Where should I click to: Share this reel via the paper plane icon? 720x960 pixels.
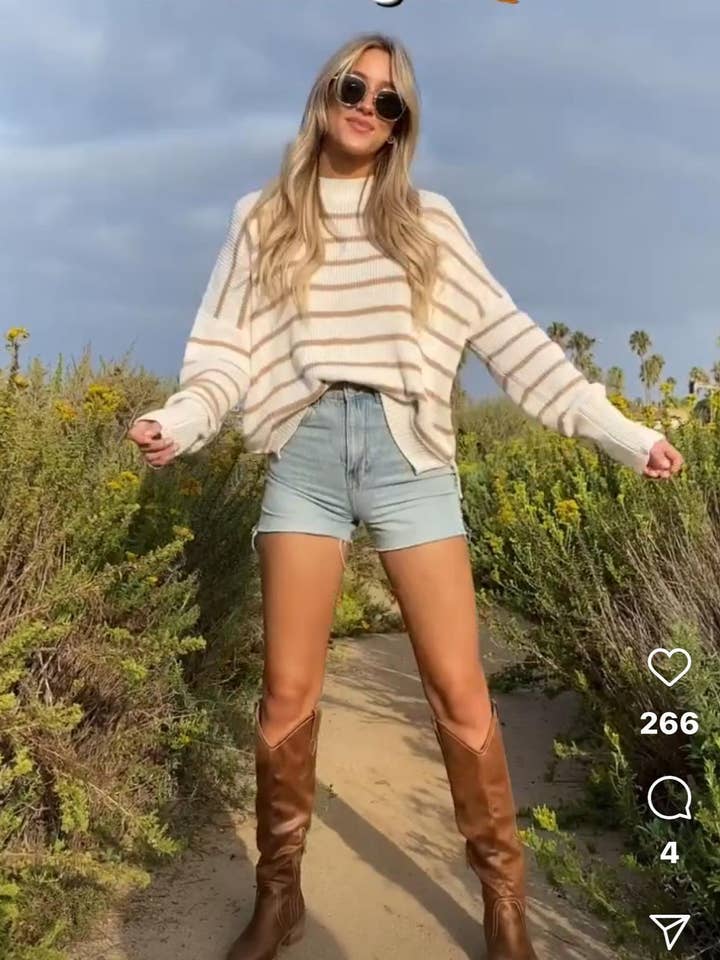tap(669, 929)
